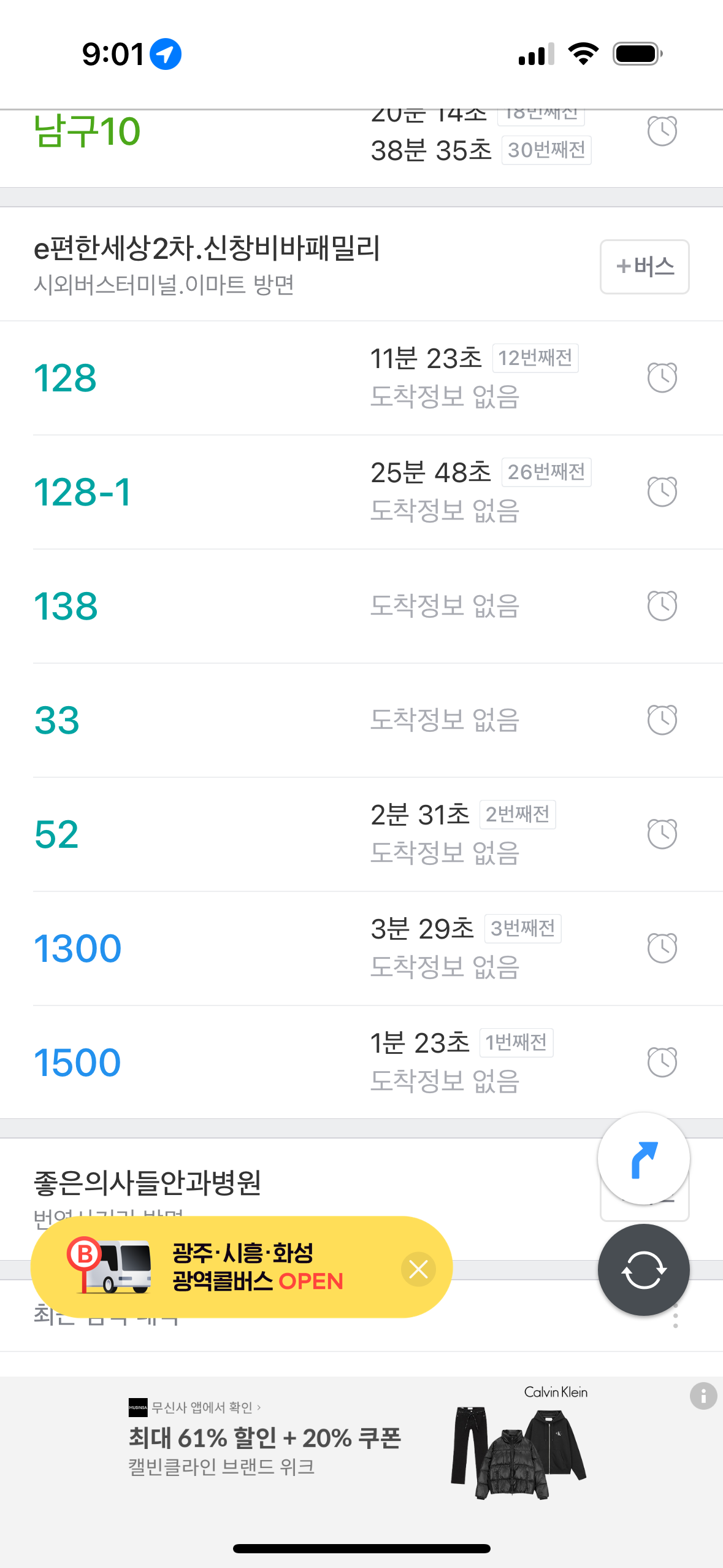Open bus 128 arrival details
Screen dimensions: 723x1568
point(361,378)
